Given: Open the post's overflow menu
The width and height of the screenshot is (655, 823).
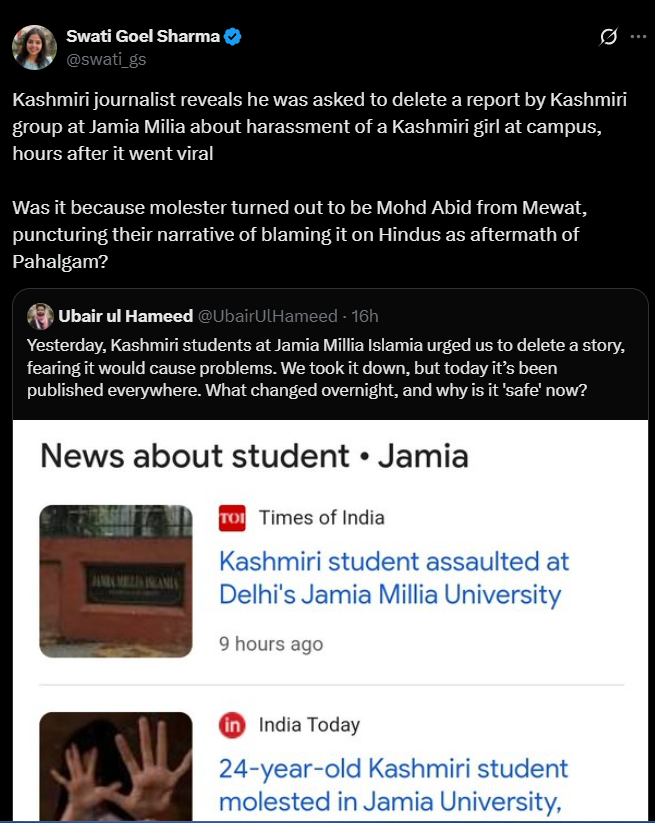Looking at the screenshot, I should click(636, 38).
